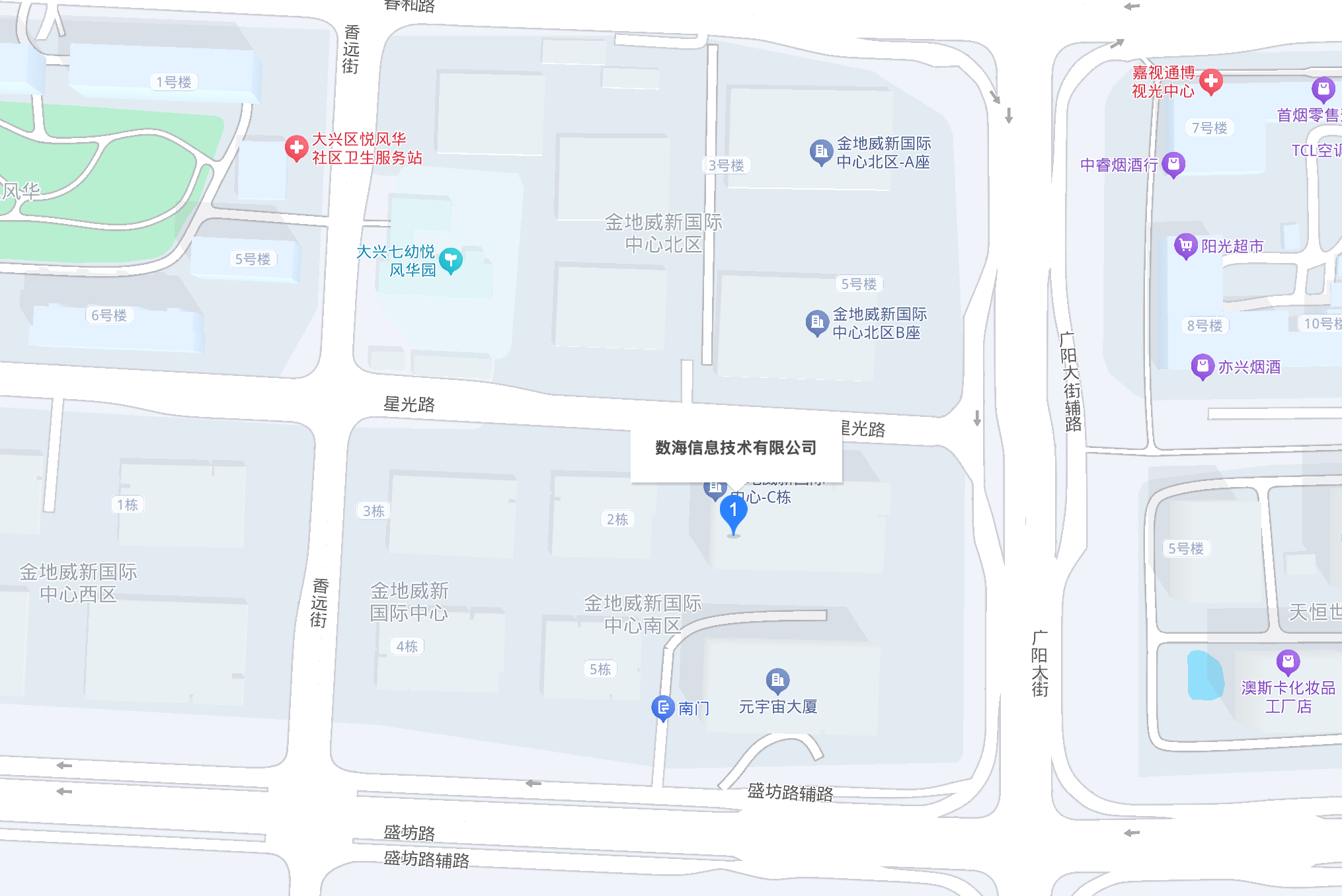Open the 数海信息技术有限公司 callout bubble
This screenshot has height=896, width=1342.
736,448
